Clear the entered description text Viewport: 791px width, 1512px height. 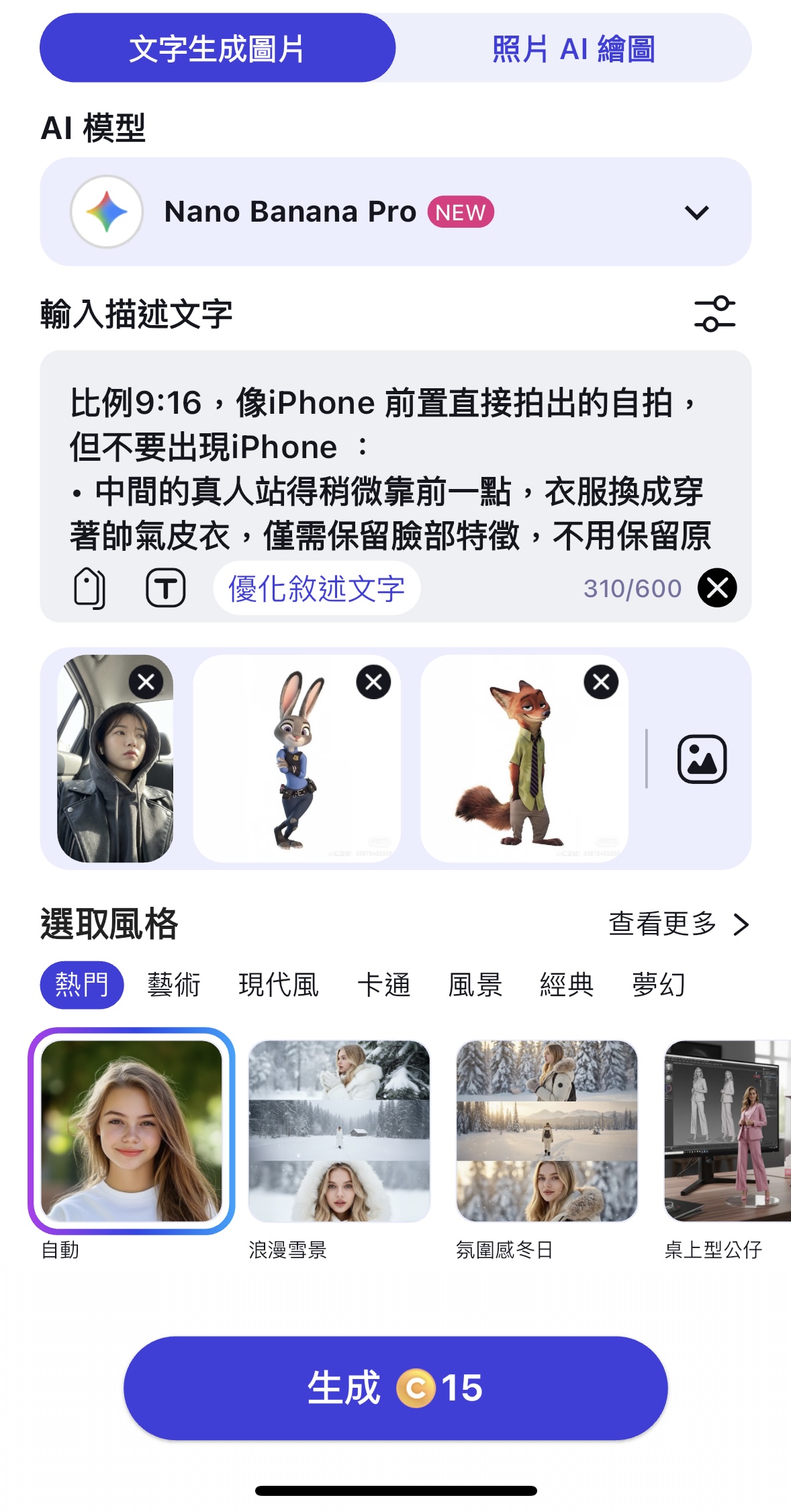click(x=717, y=588)
